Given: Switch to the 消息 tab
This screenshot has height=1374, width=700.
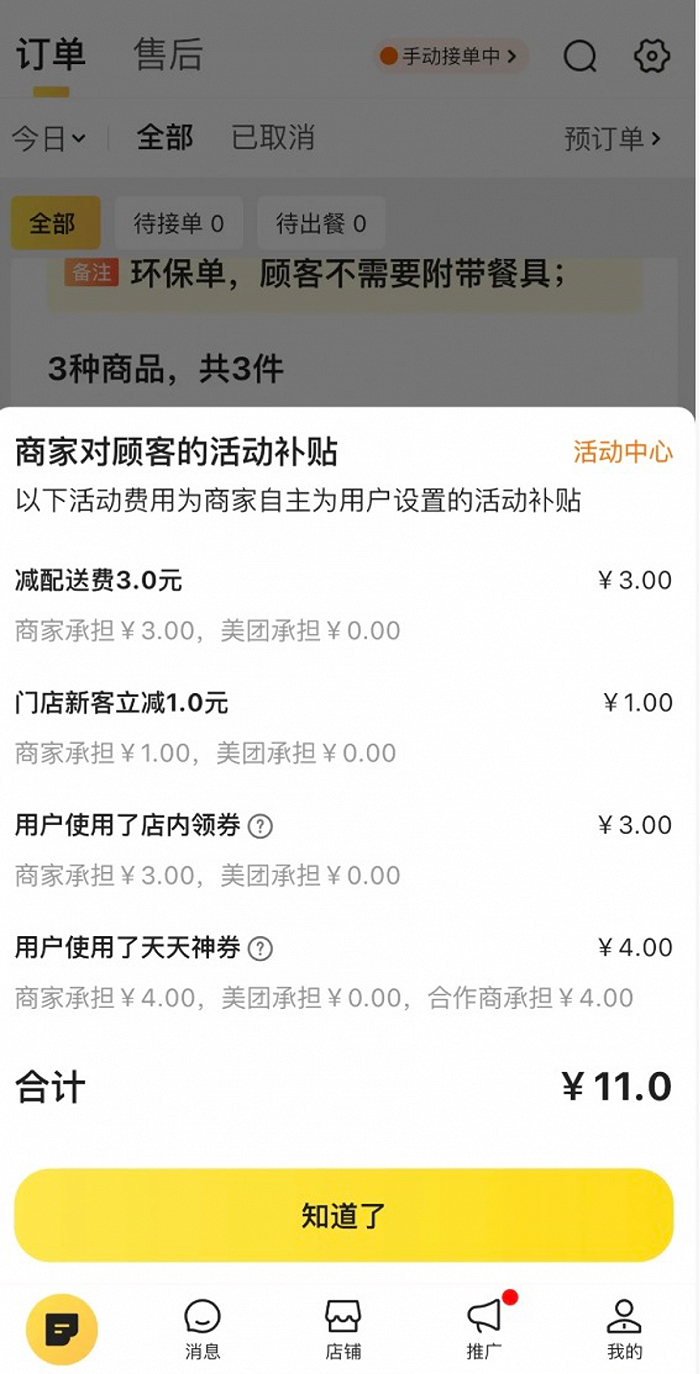Looking at the screenshot, I should pyautogui.click(x=202, y=1329).
